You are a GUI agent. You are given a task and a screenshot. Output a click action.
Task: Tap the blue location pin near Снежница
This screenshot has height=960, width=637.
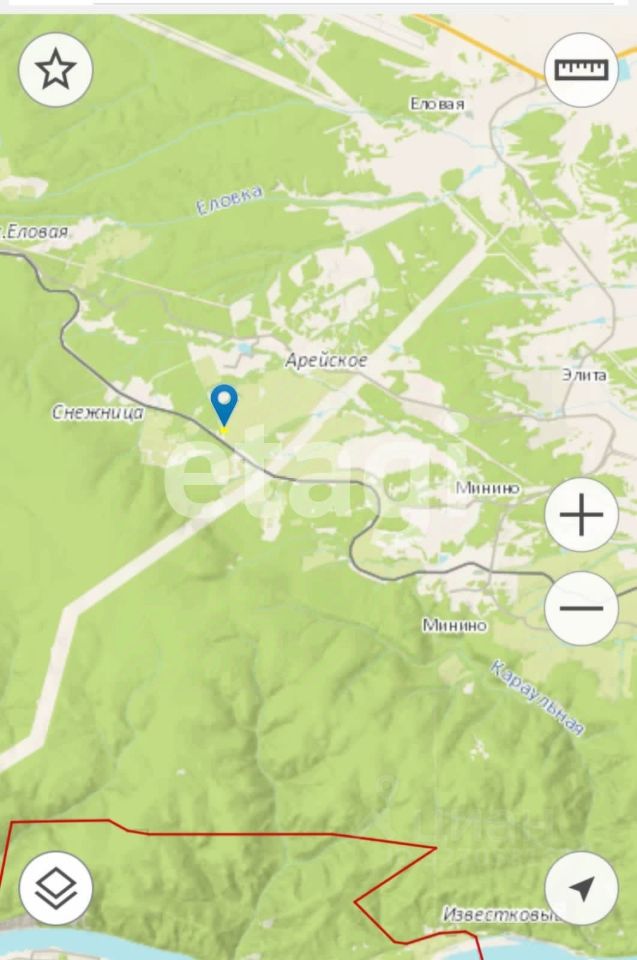(225, 406)
